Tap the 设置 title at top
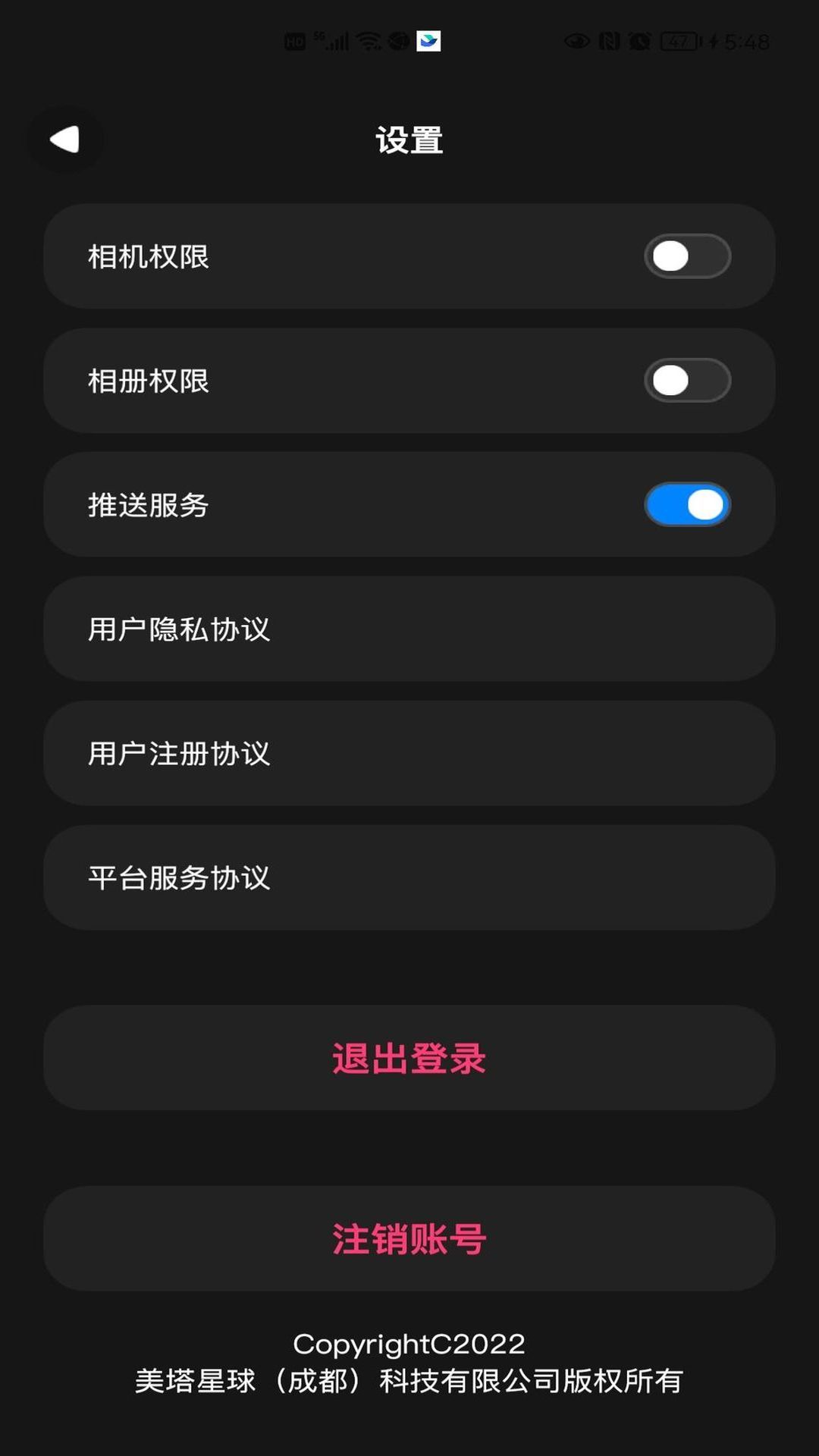Image resolution: width=819 pixels, height=1456 pixels. [x=409, y=140]
